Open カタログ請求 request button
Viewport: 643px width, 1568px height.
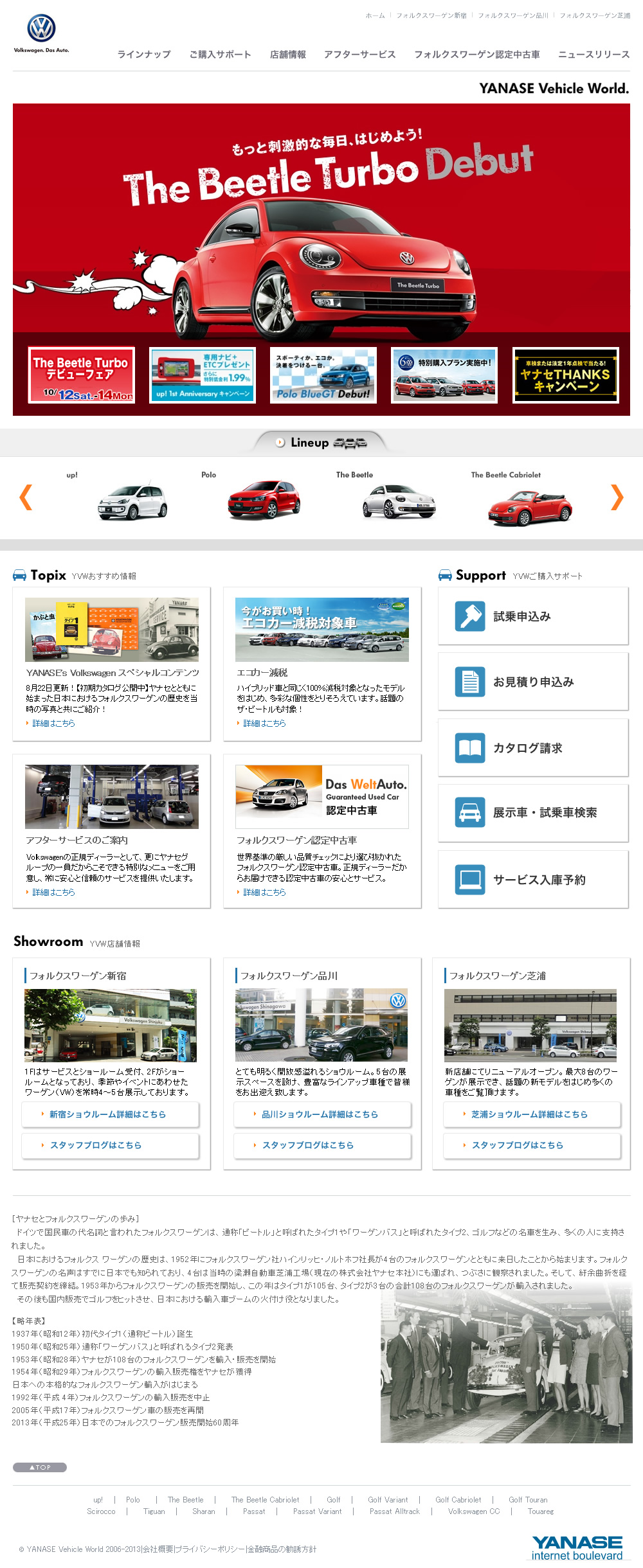533,748
